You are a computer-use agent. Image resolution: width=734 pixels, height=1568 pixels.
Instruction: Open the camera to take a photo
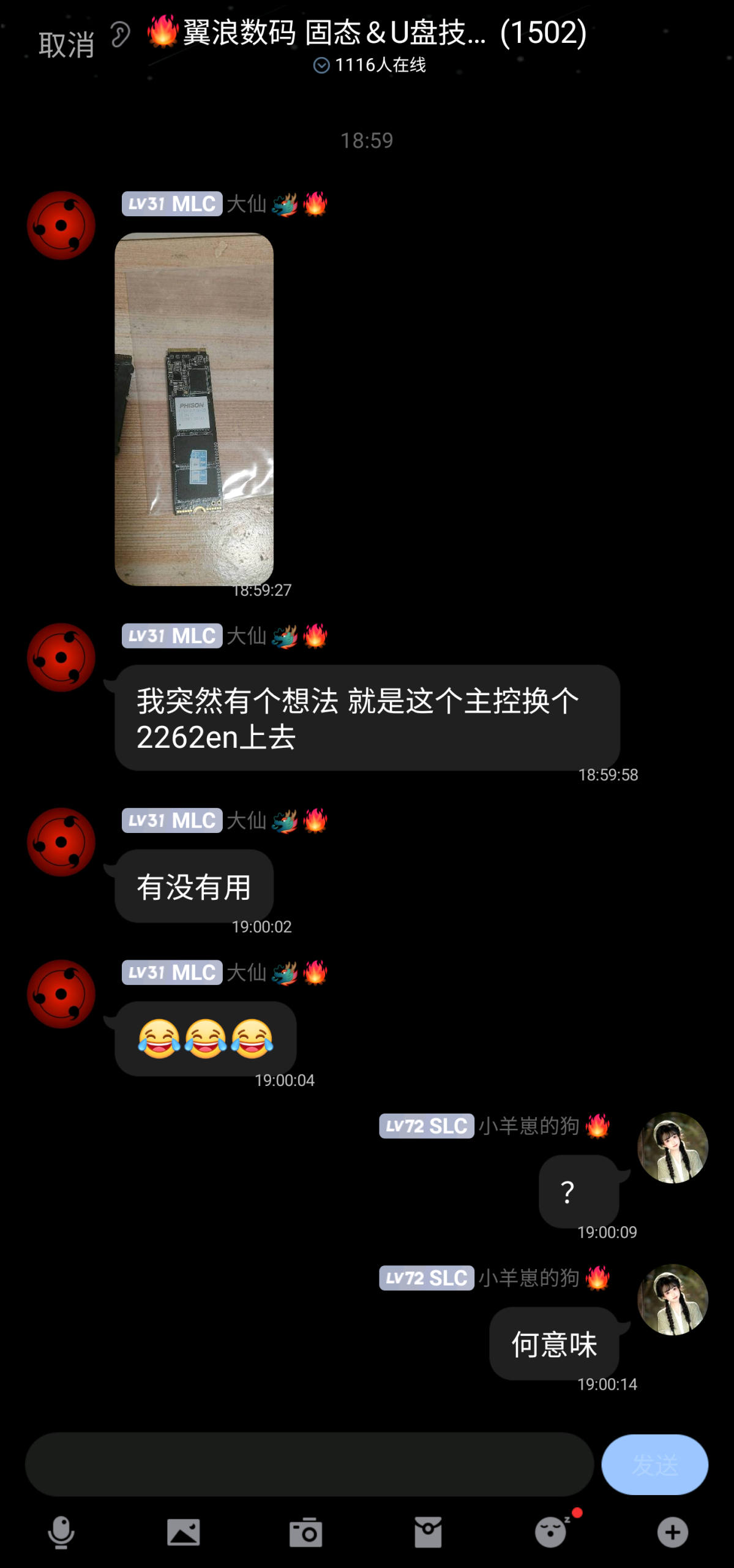tap(305, 1532)
